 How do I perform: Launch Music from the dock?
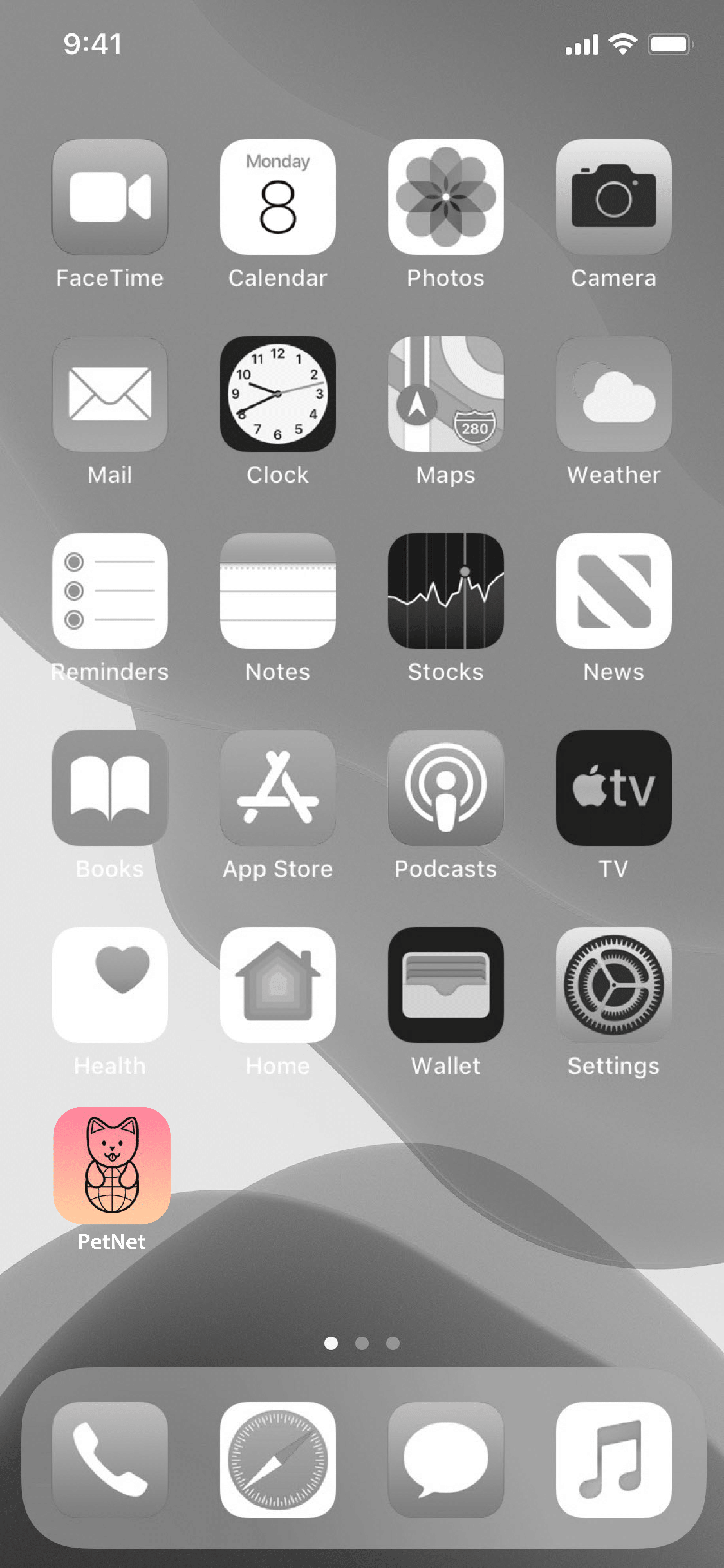pos(614,1460)
